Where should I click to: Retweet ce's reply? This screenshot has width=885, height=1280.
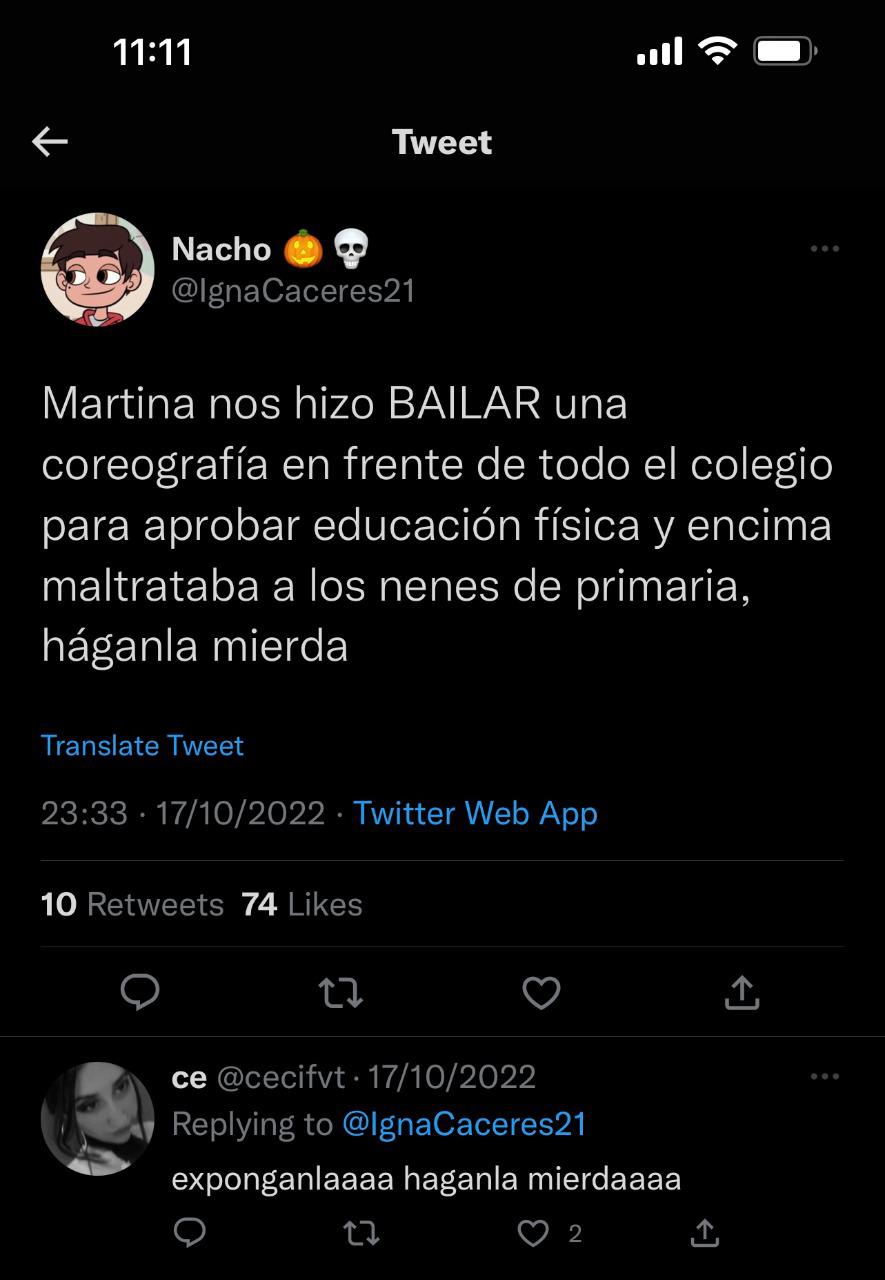tap(361, 1234)
